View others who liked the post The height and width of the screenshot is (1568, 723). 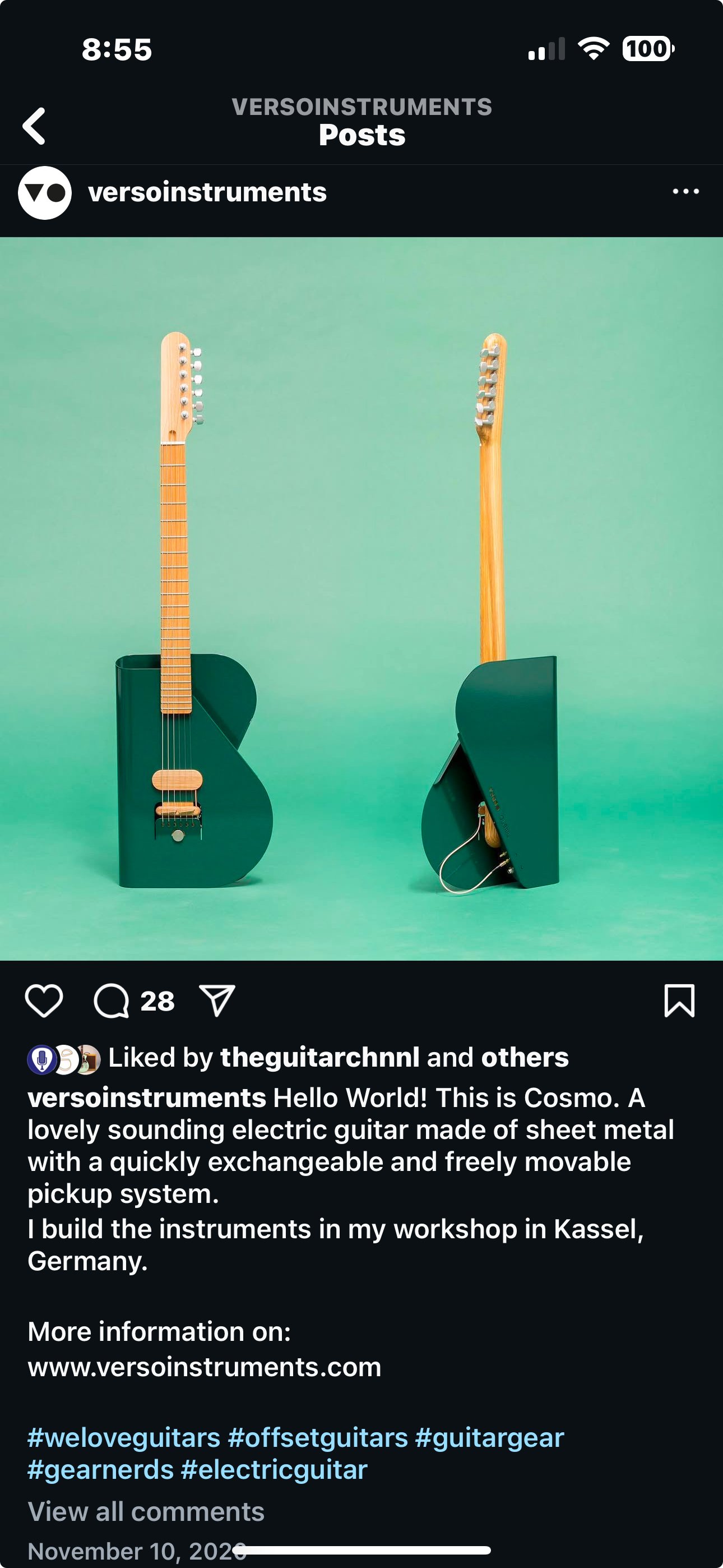coord(525,1057)
